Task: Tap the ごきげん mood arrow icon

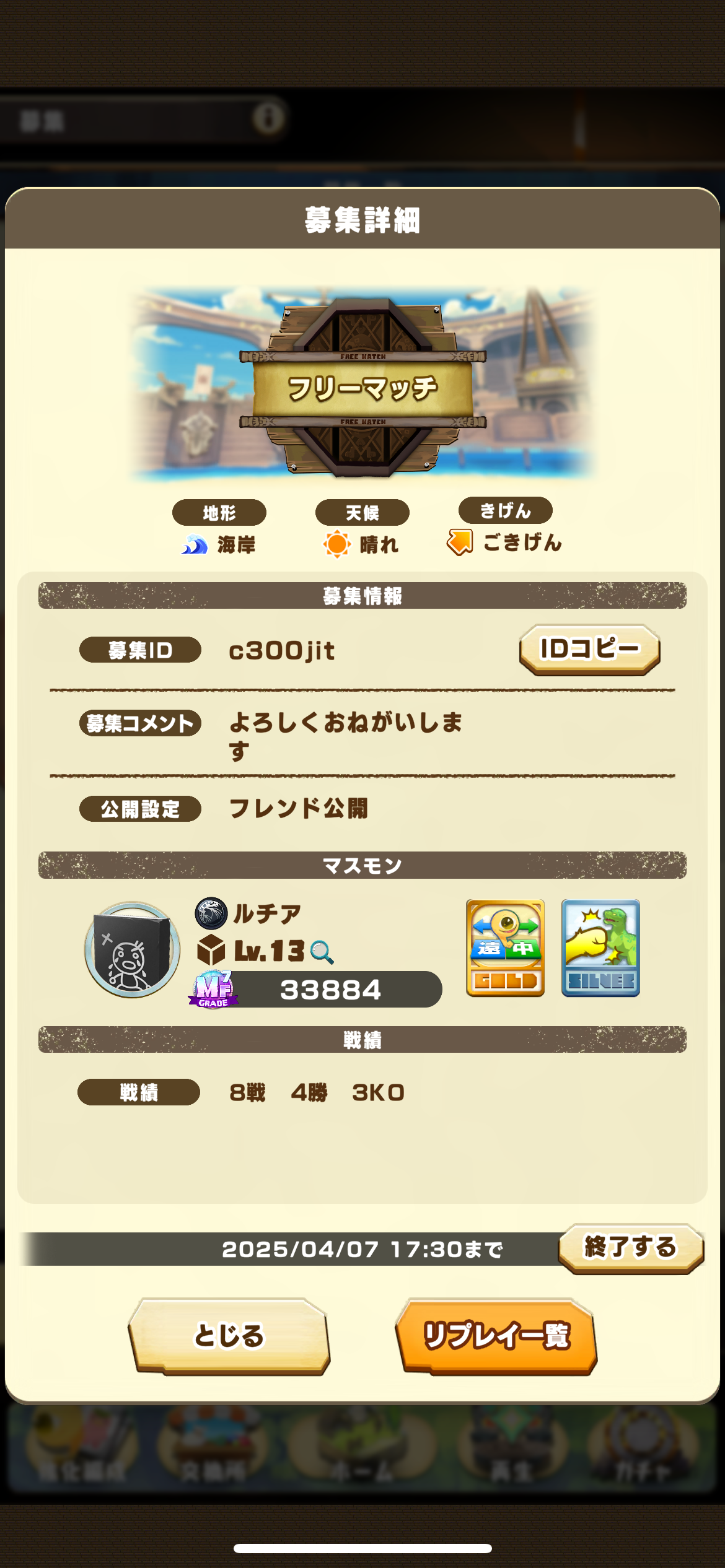Action: tap(460, 543)
